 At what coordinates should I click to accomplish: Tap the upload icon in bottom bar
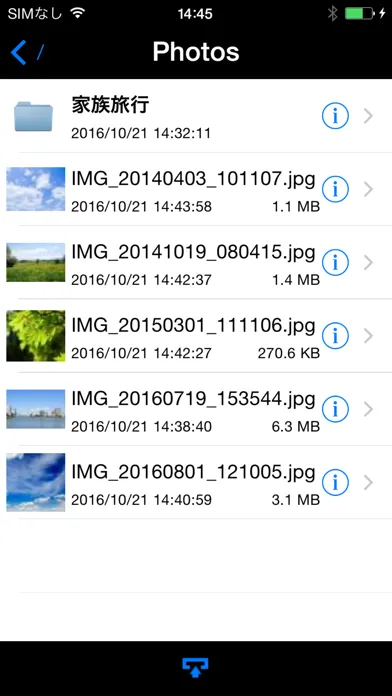[195, 667]
